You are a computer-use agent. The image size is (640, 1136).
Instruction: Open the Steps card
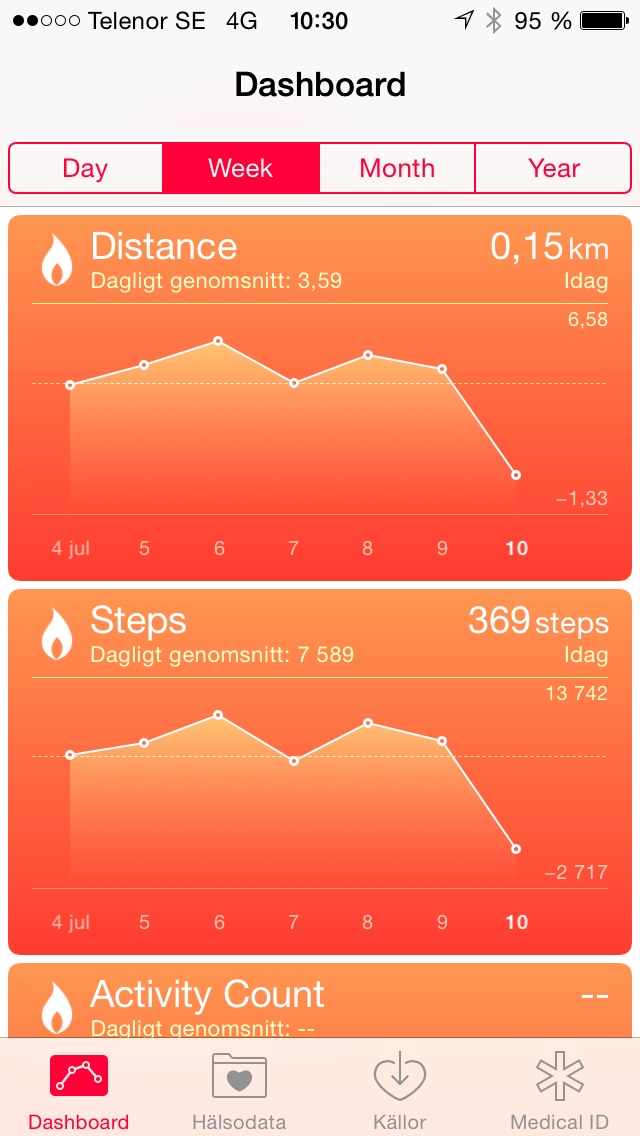[x=320, y=772]
